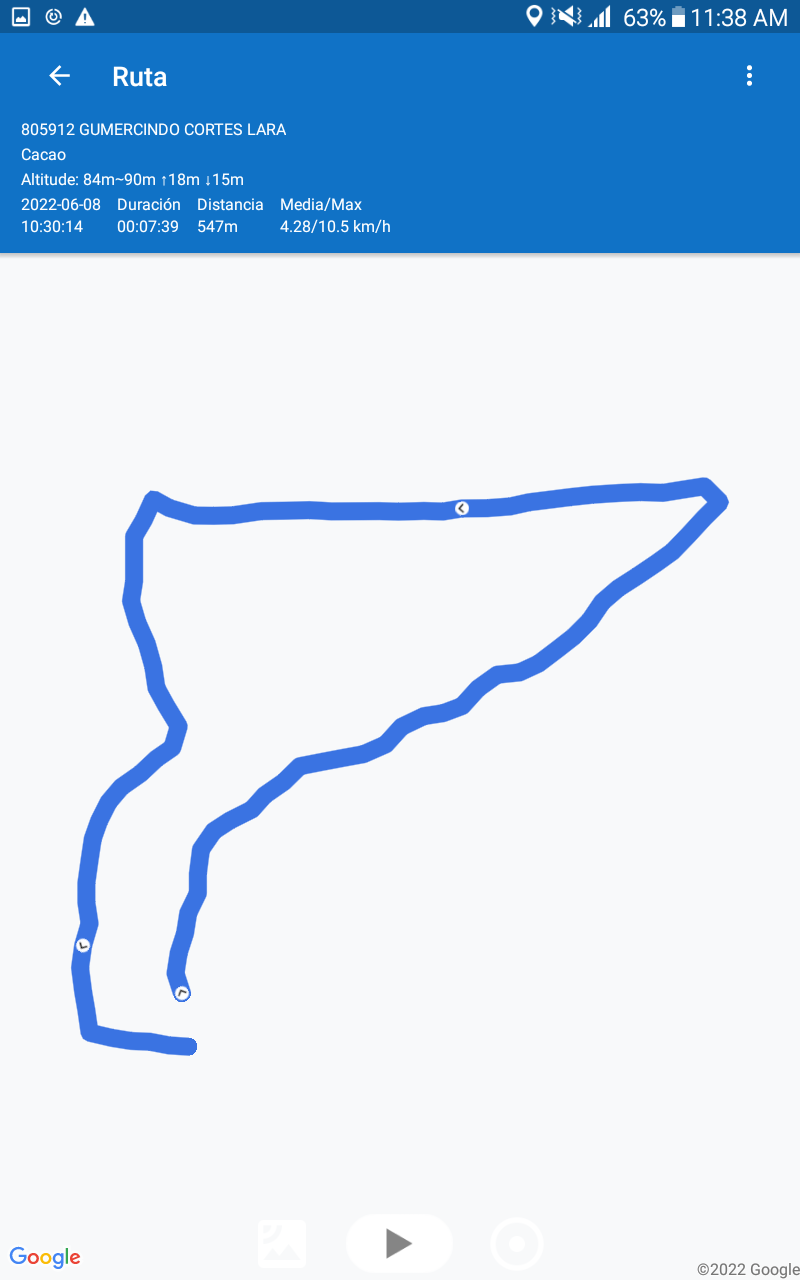This screenshot has height=1280, width=800.
Task: Tap the circular target icon beside play
Action: click(x=517, y=1244)
